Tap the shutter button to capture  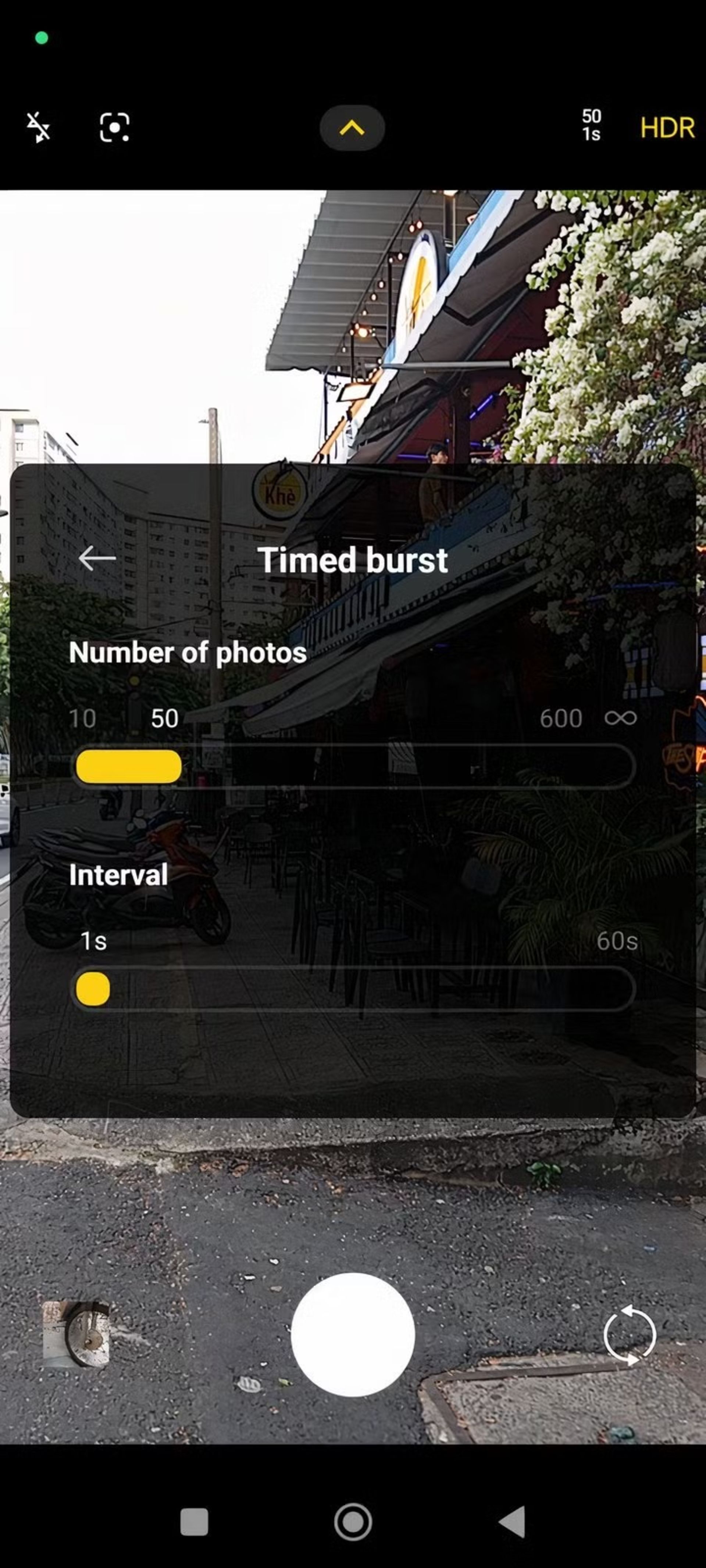[x=353, y=1334]
